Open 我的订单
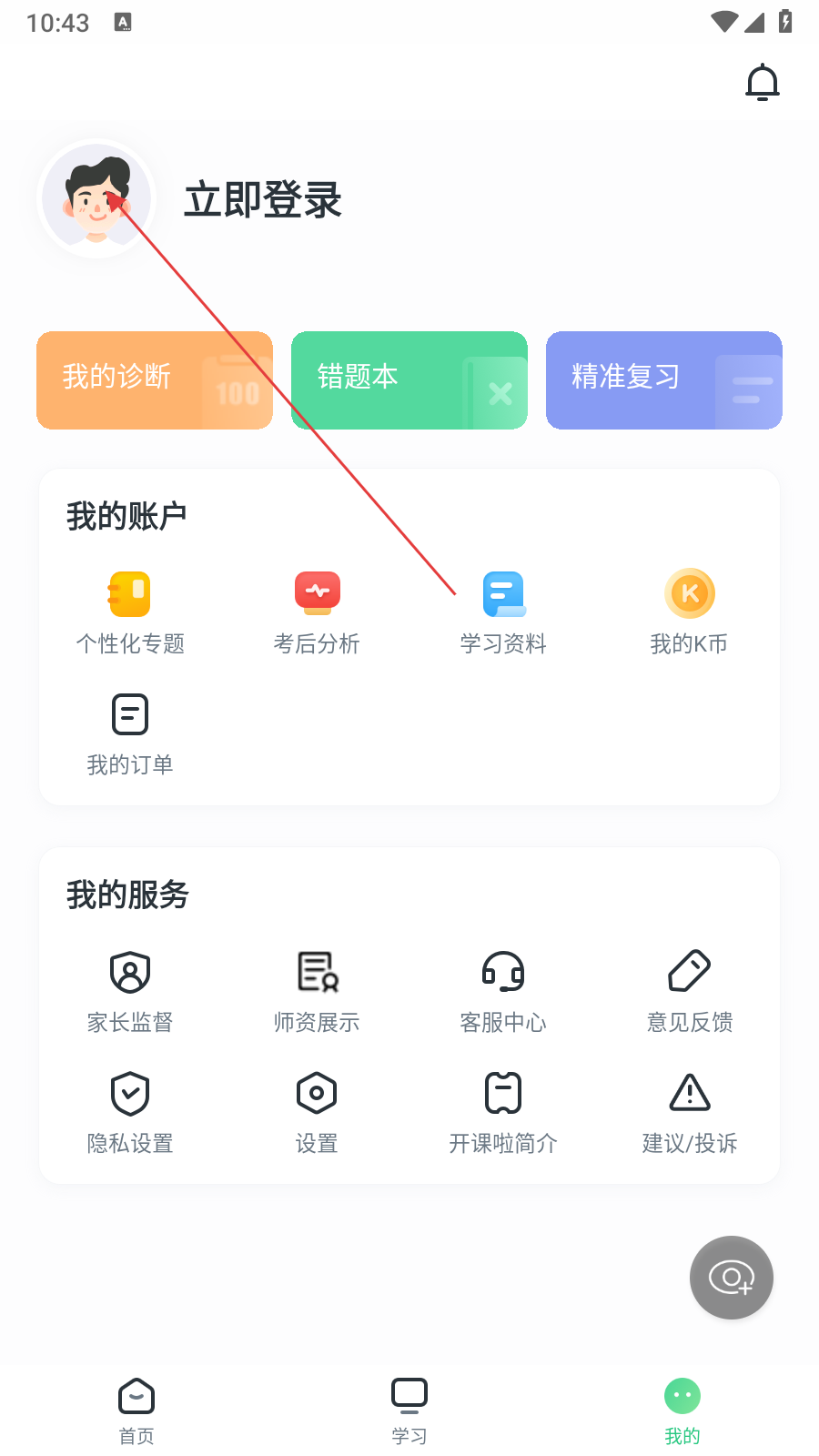The height and width of the screenshot is (1456, 819). [130, 733]
